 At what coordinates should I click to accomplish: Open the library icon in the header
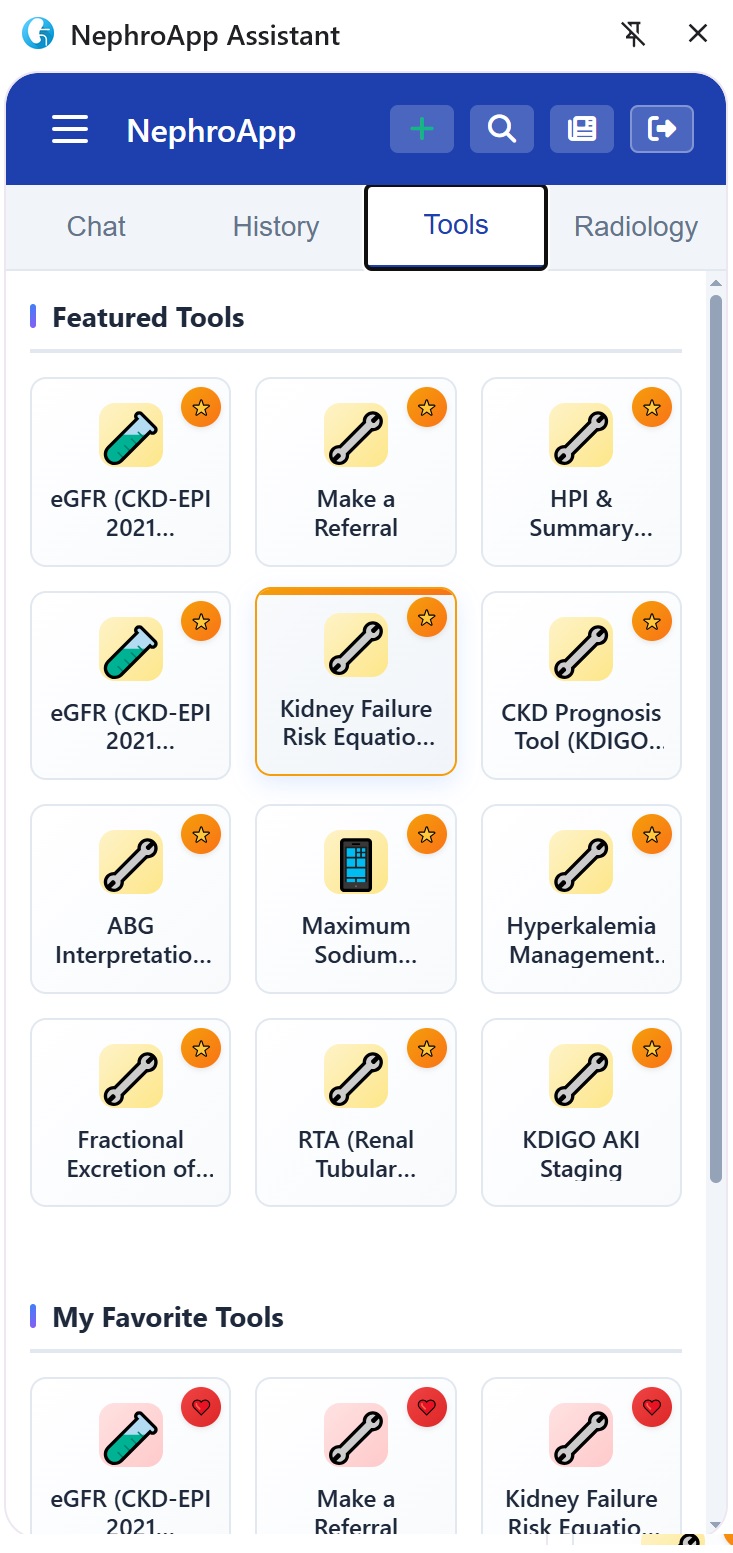pos(582,128)
